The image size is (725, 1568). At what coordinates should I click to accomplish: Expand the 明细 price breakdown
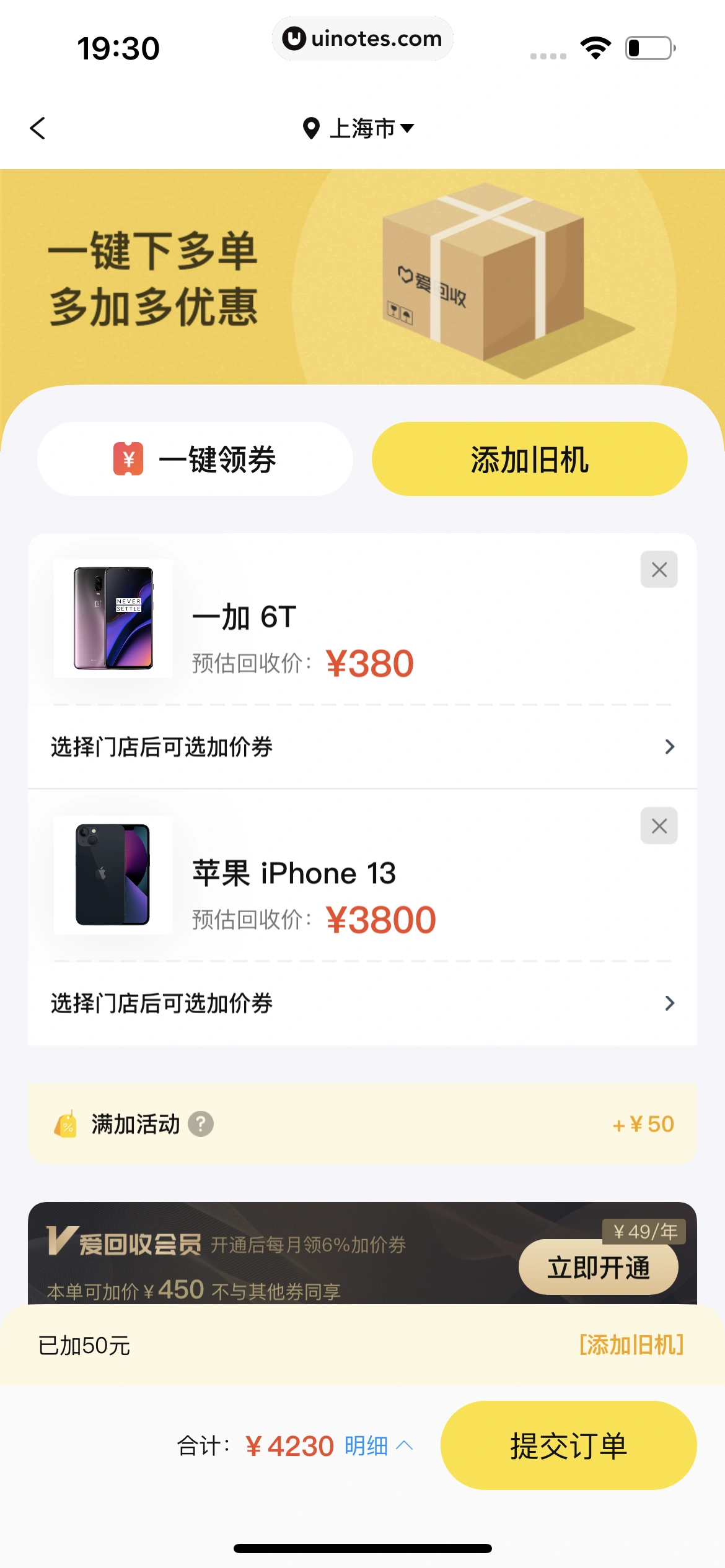tap(378, 1446)
